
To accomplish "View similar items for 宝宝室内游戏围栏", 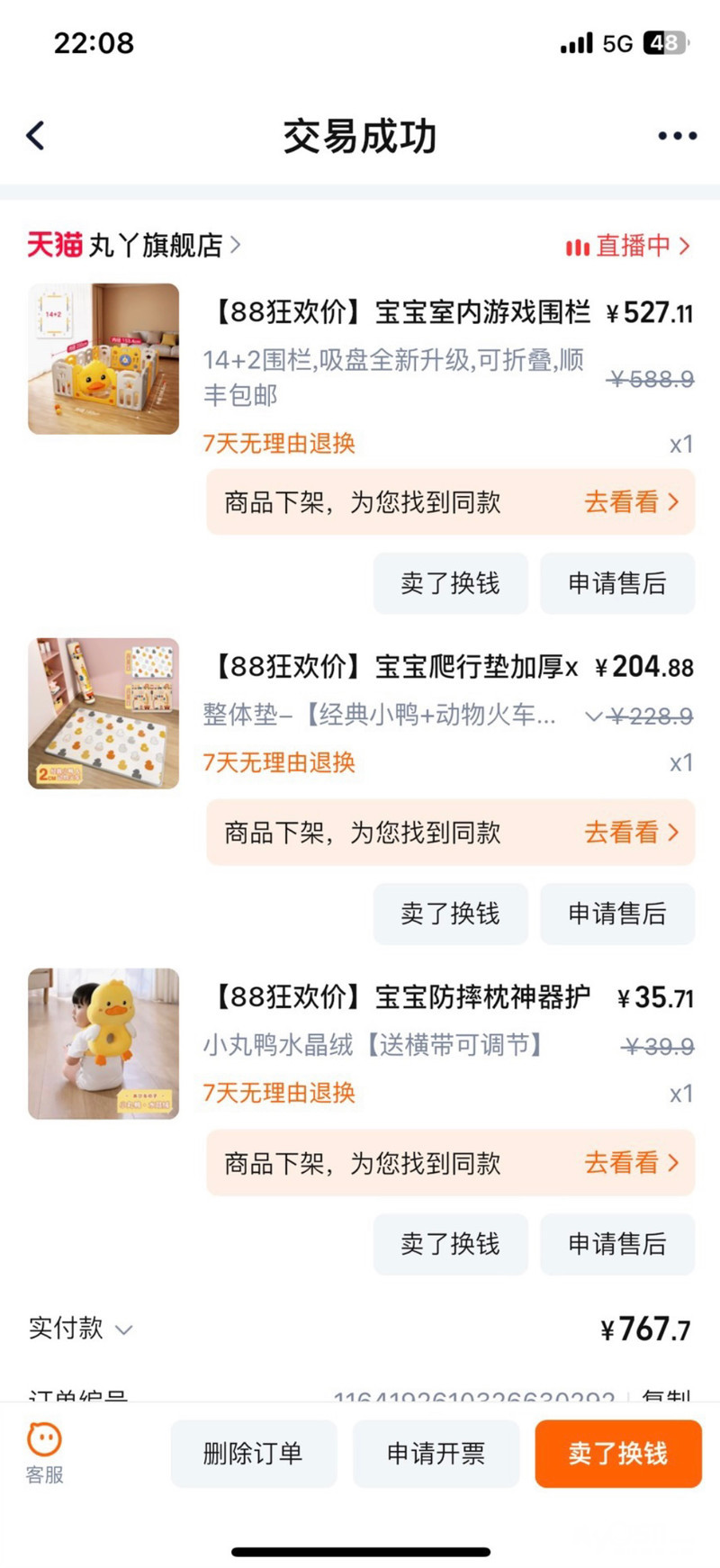I will tap(631, 502).
